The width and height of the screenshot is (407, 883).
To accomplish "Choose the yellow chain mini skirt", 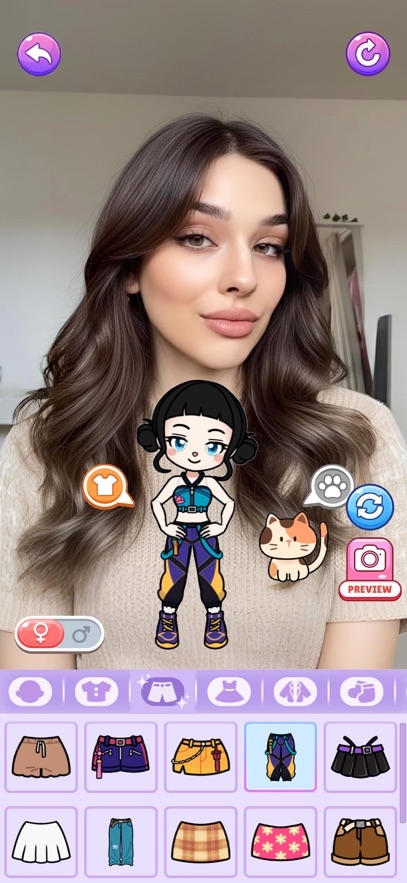I will point(201,757).
